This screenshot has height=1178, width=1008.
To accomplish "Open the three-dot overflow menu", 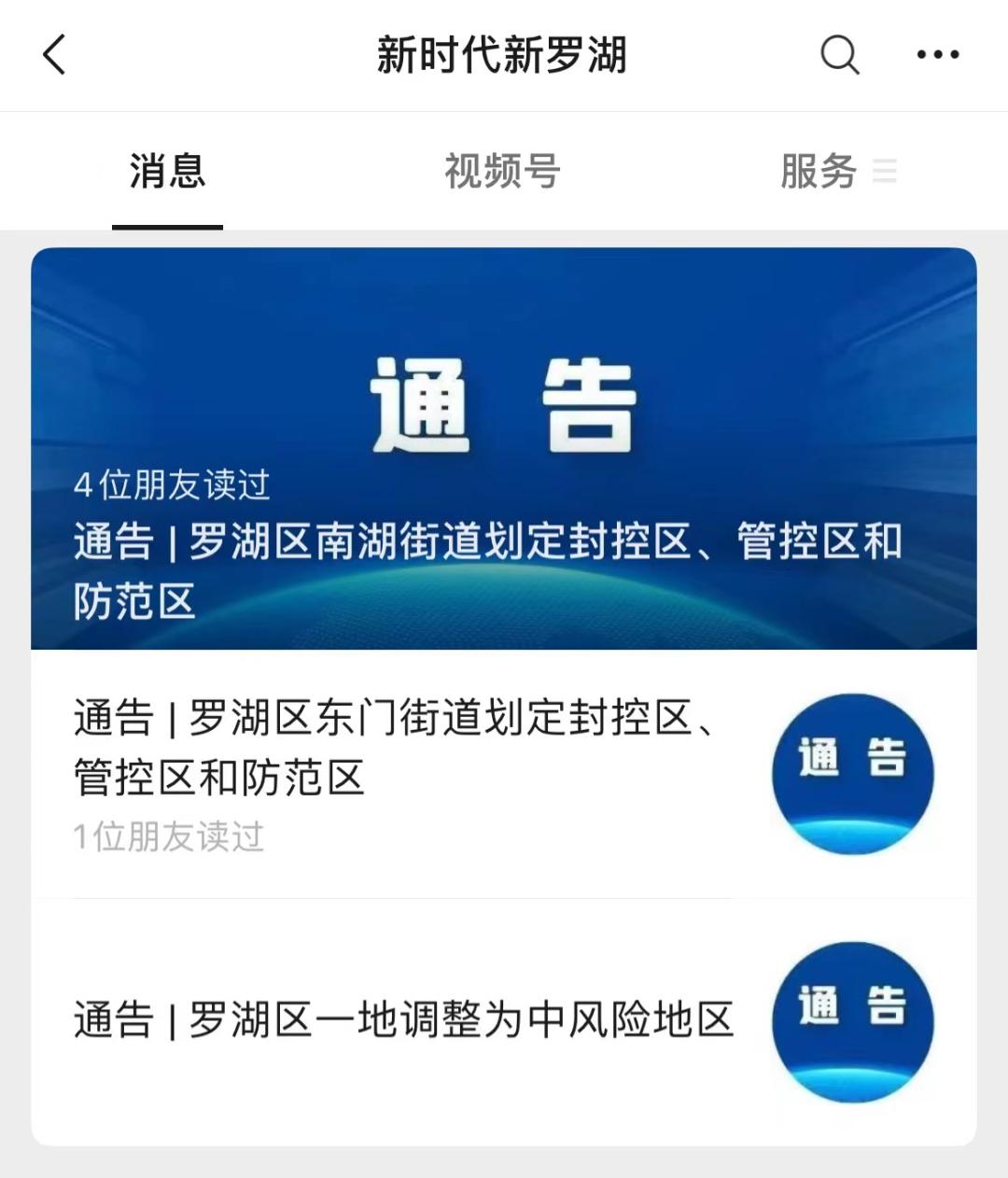I will [x=937, y=55].
